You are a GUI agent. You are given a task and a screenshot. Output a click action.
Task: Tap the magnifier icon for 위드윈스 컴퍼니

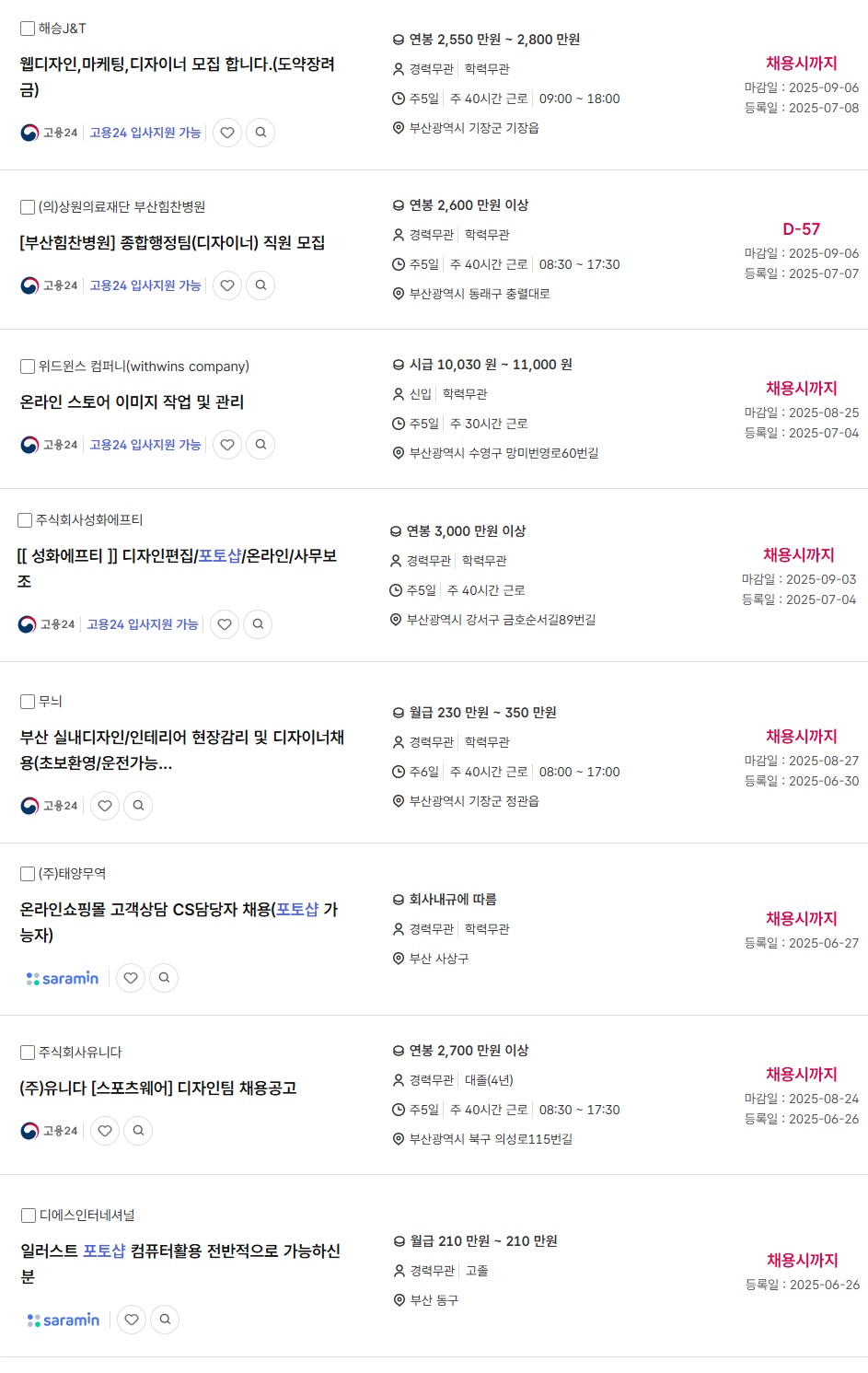260,445
